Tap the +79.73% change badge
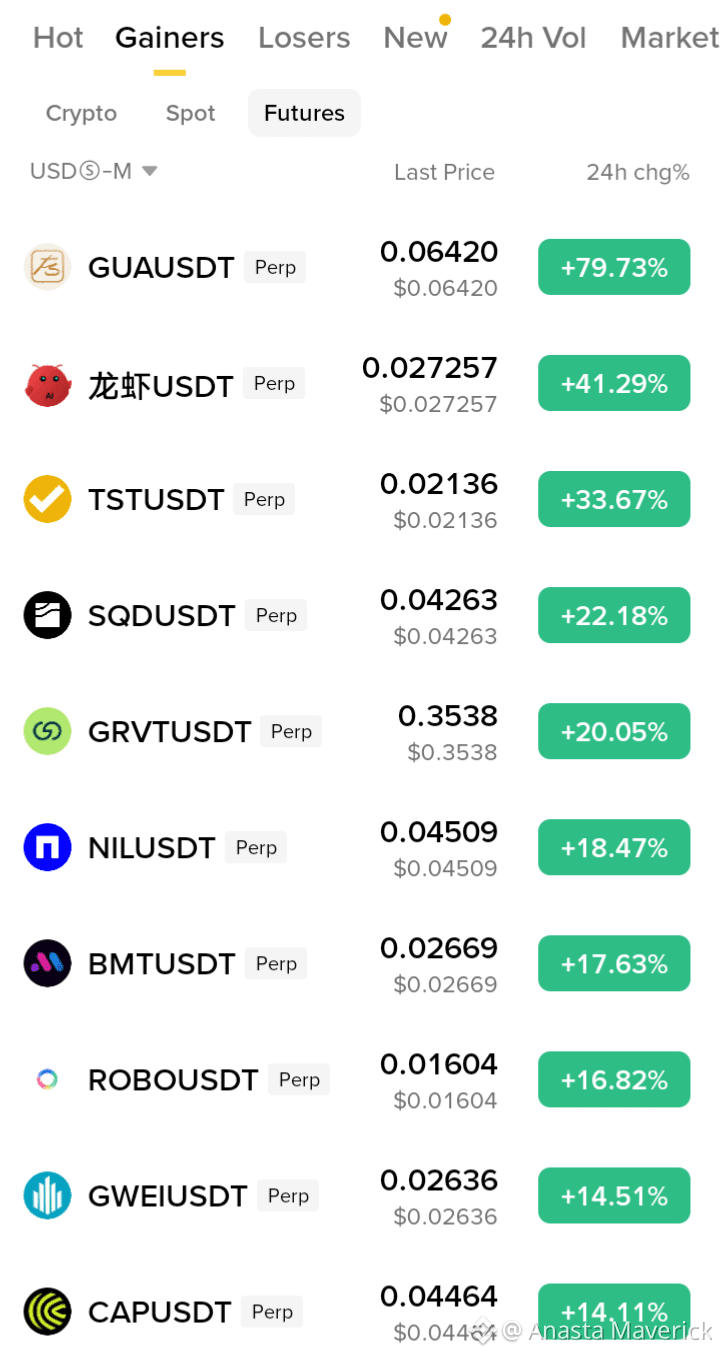The height and width of the screenshot is (1356, 720). point(614,267)
